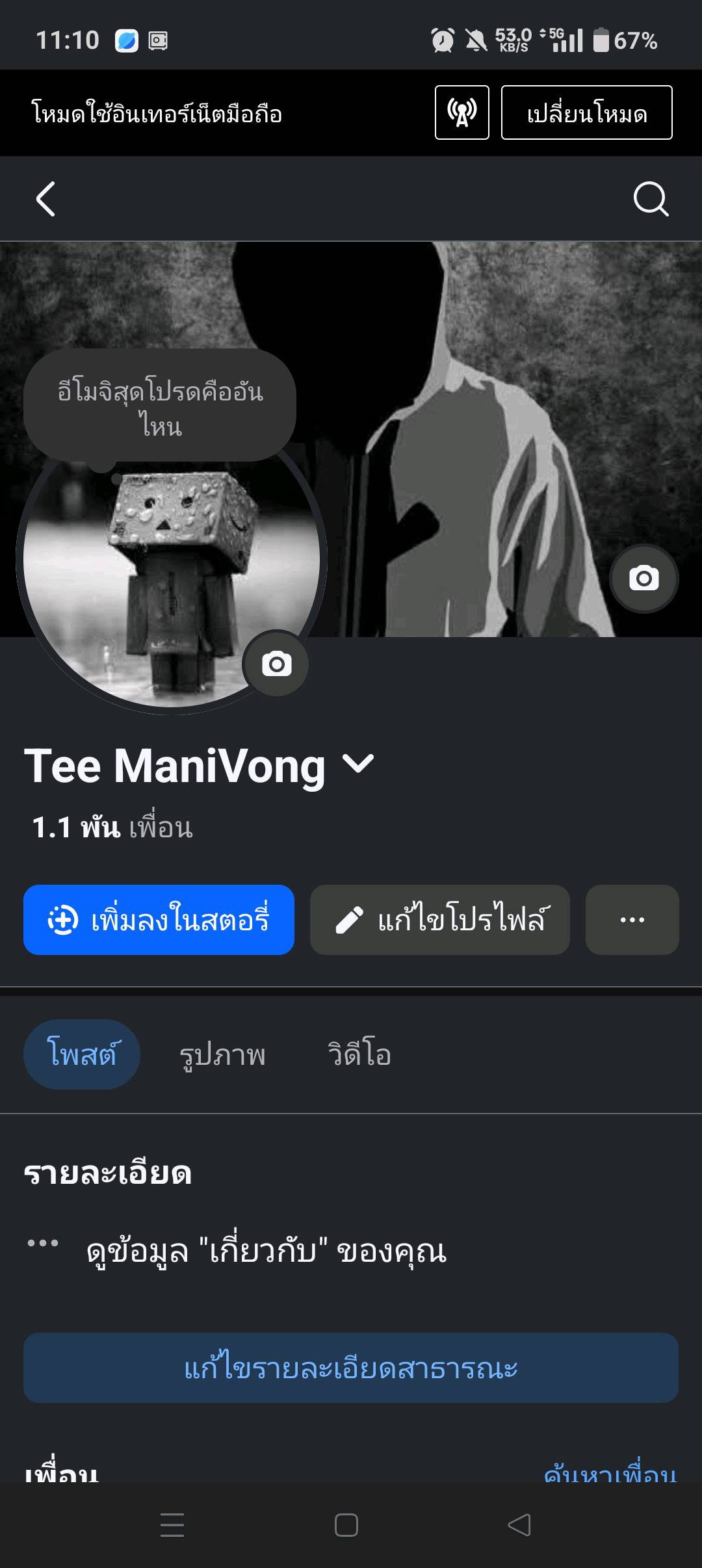702x1568 pixels.
Task: Change the cover photo via its camera icon
Action: (x=643, y=578)
